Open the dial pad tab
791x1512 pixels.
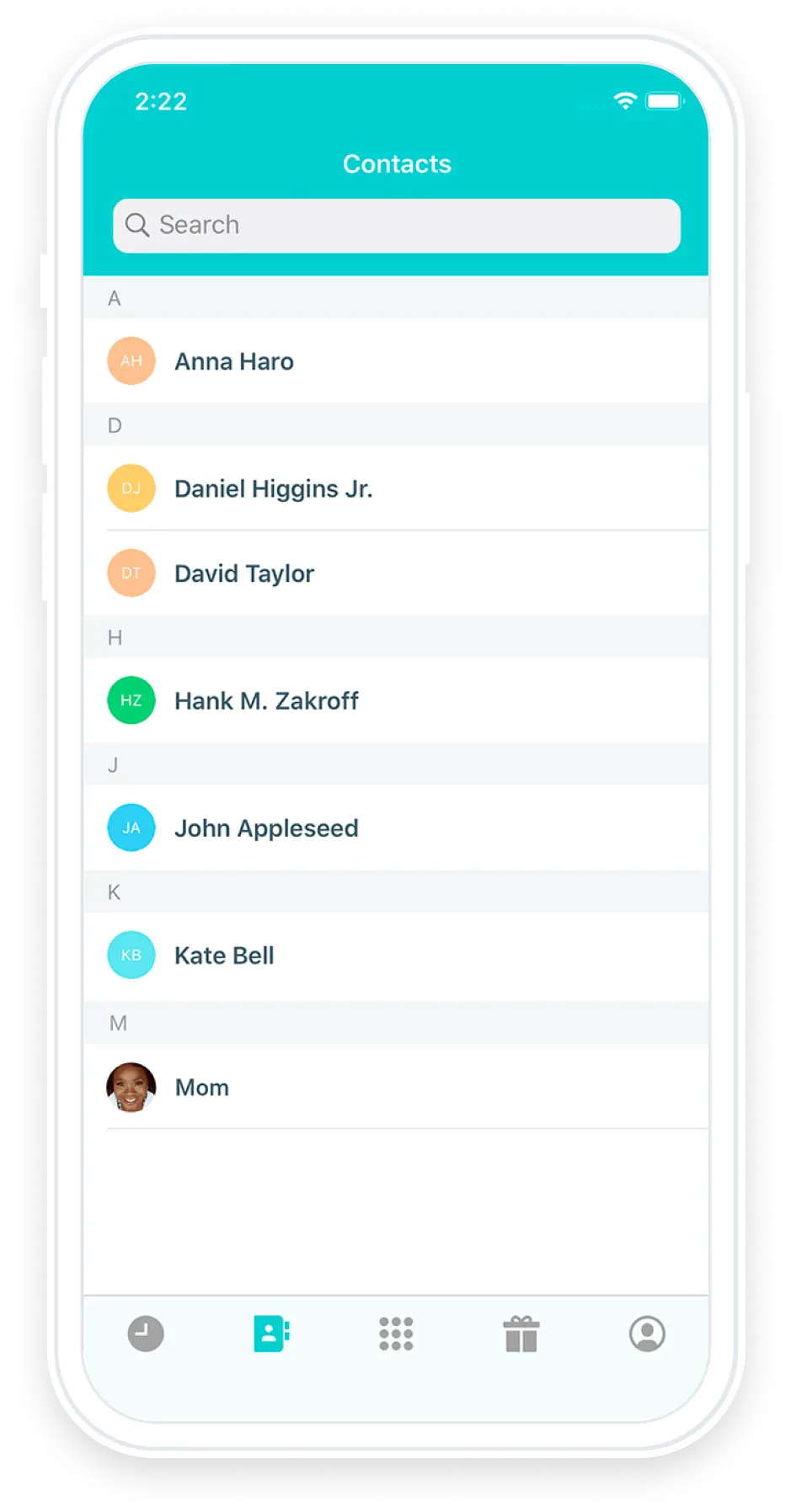tap(396, 1334)
